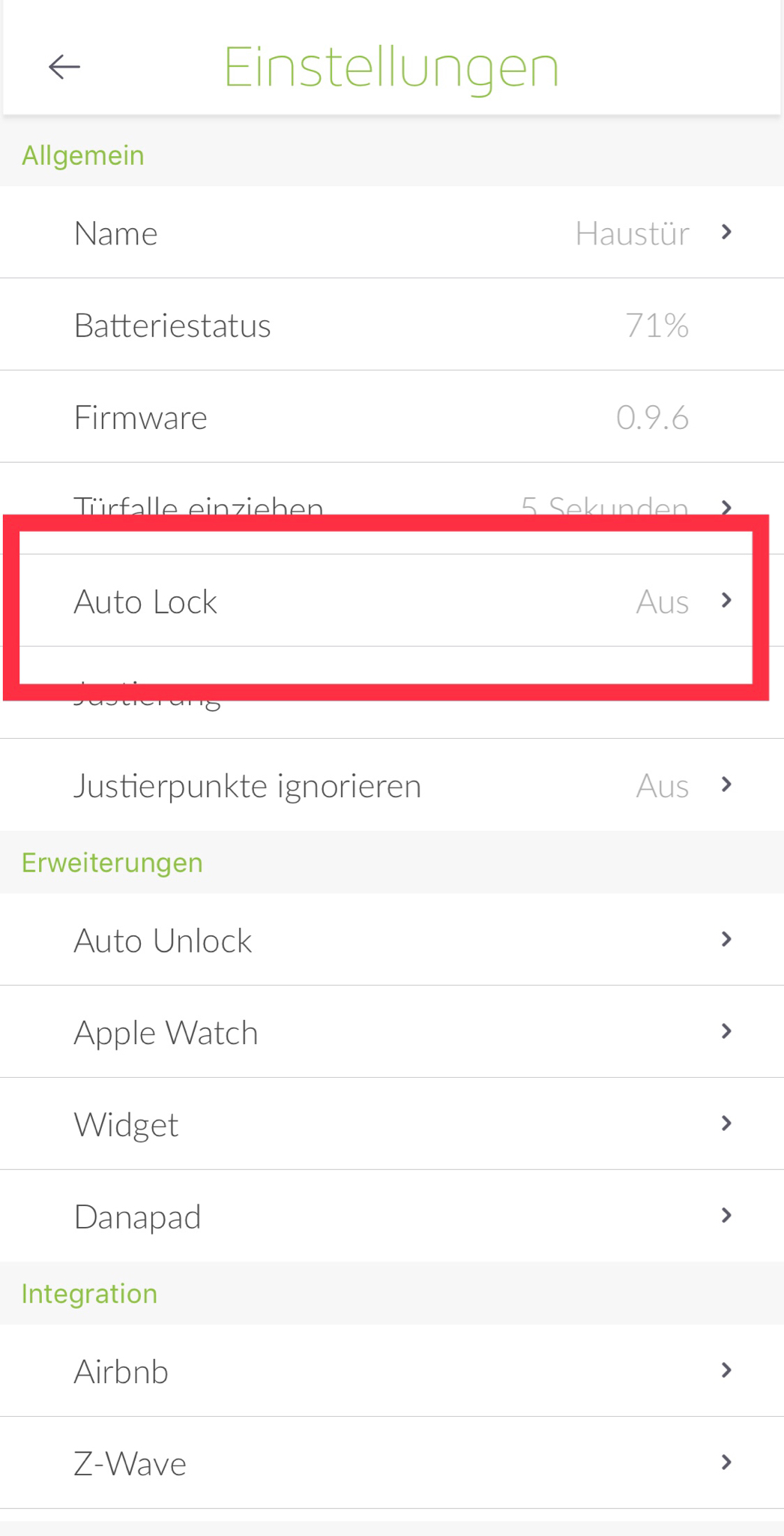The width and height of the screenshot is (784, 1536).
Task: Go back using the arrow icon
Action: coord(64,67)
